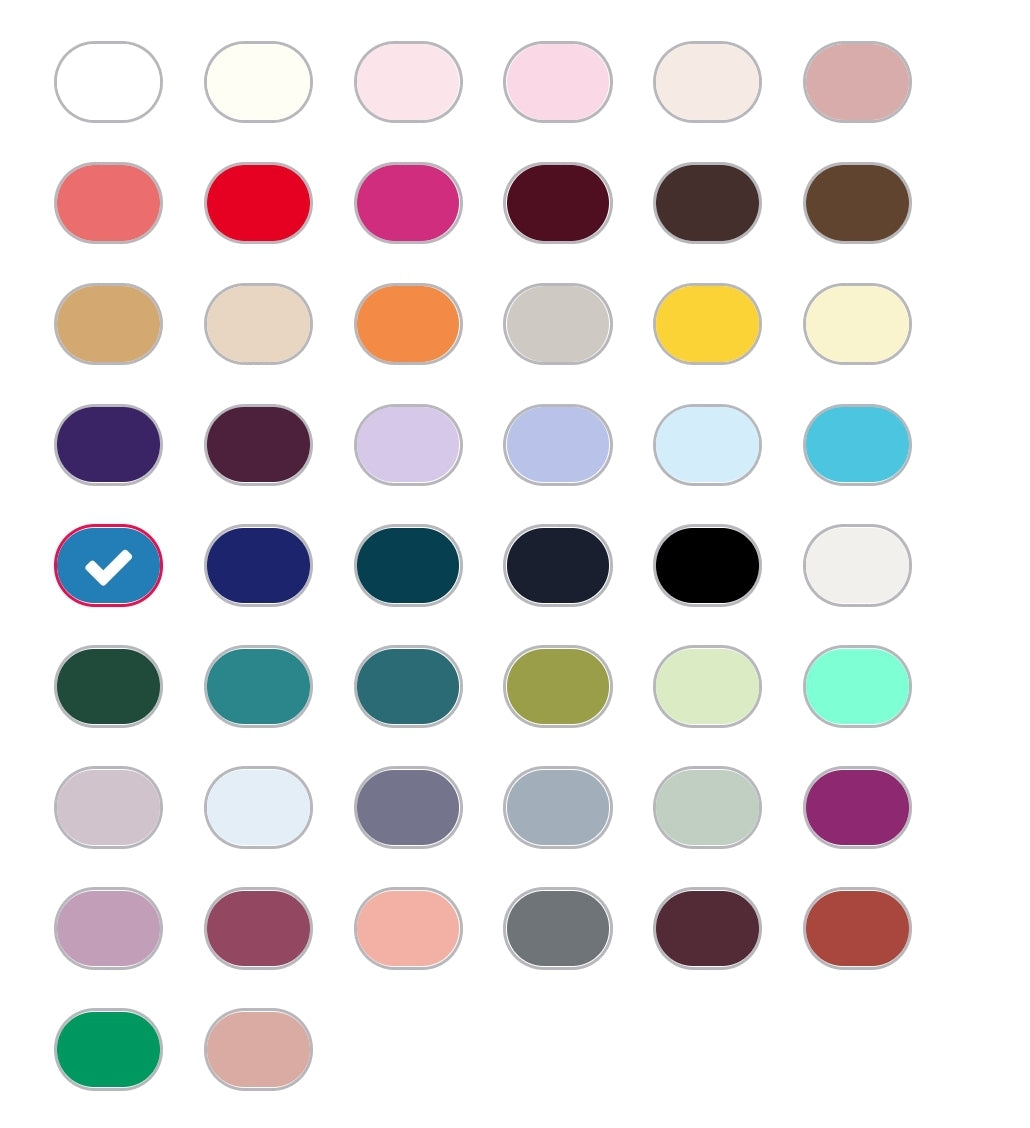Choose the olive green color swatch
Screen dimensions: 1030x1128
558,687
